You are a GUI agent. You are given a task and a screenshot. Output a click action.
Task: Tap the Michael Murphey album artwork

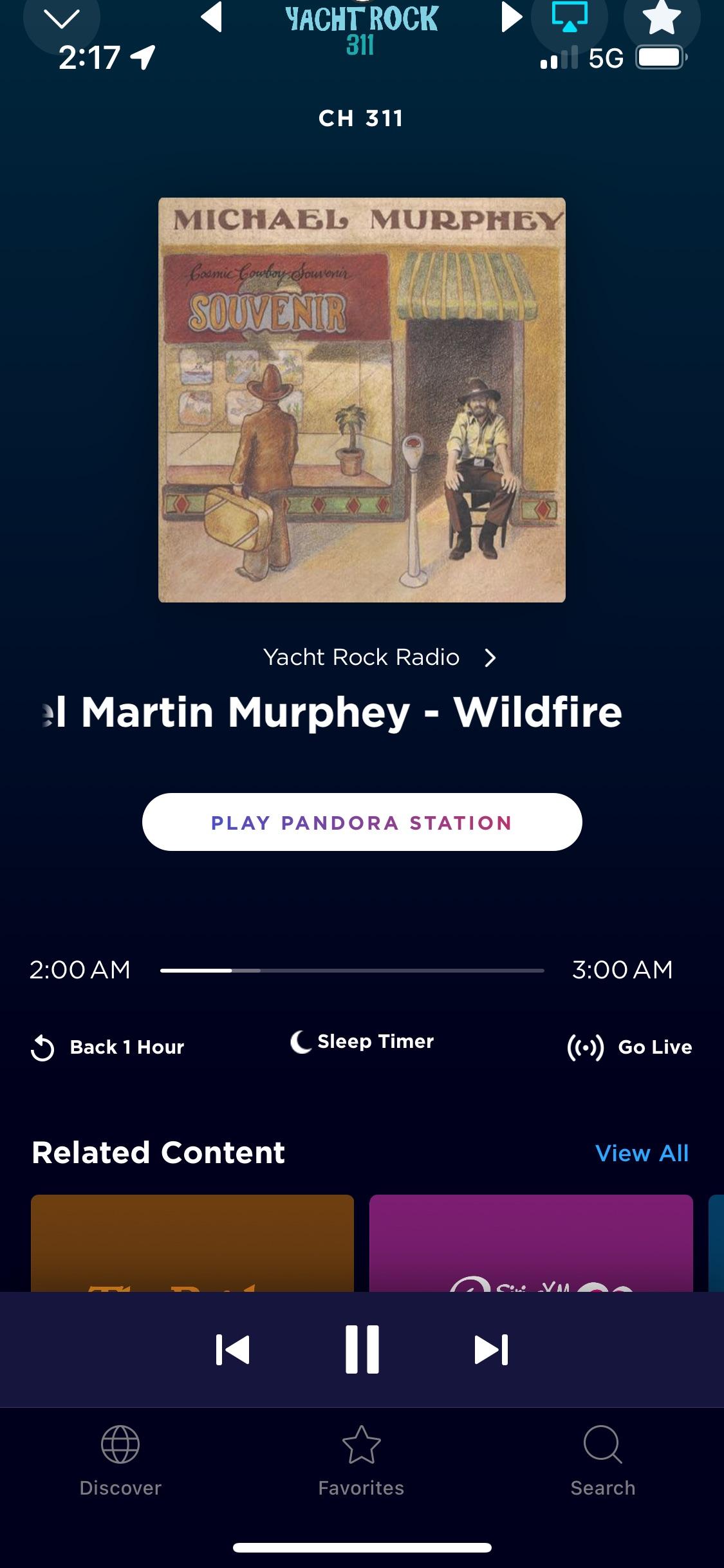click(362, 400)
